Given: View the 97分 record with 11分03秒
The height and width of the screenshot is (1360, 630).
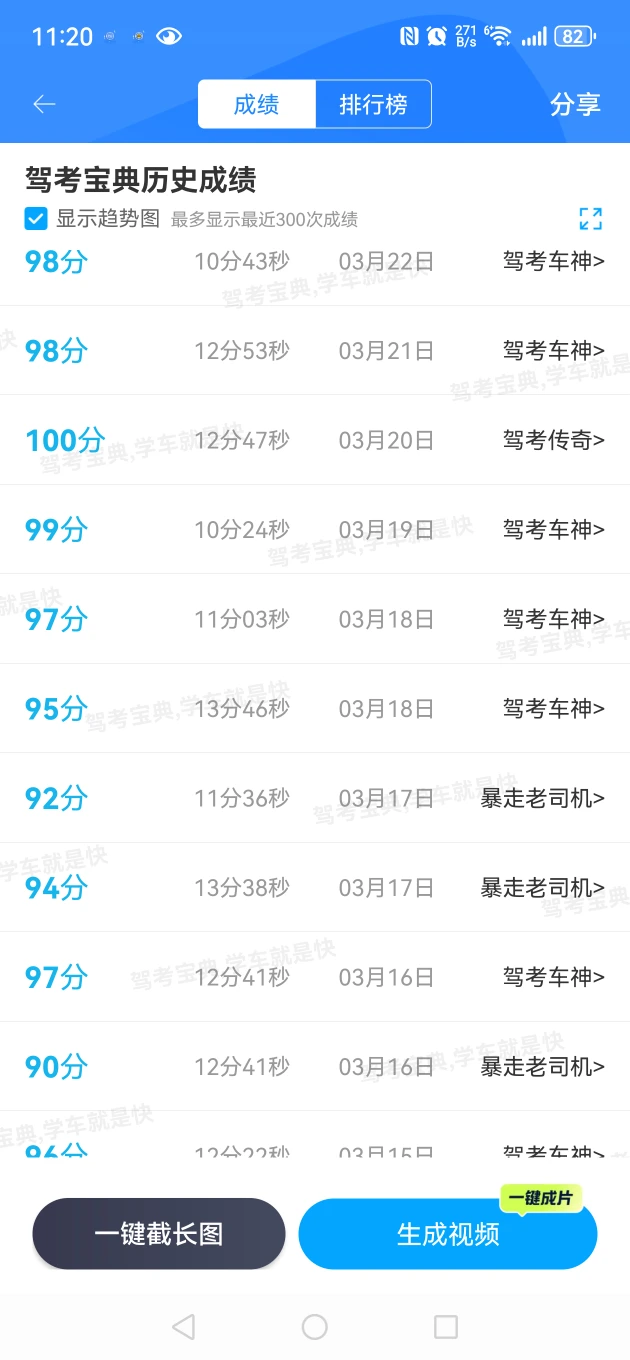Looking at the screenshot, I should (x=315, y=619).
